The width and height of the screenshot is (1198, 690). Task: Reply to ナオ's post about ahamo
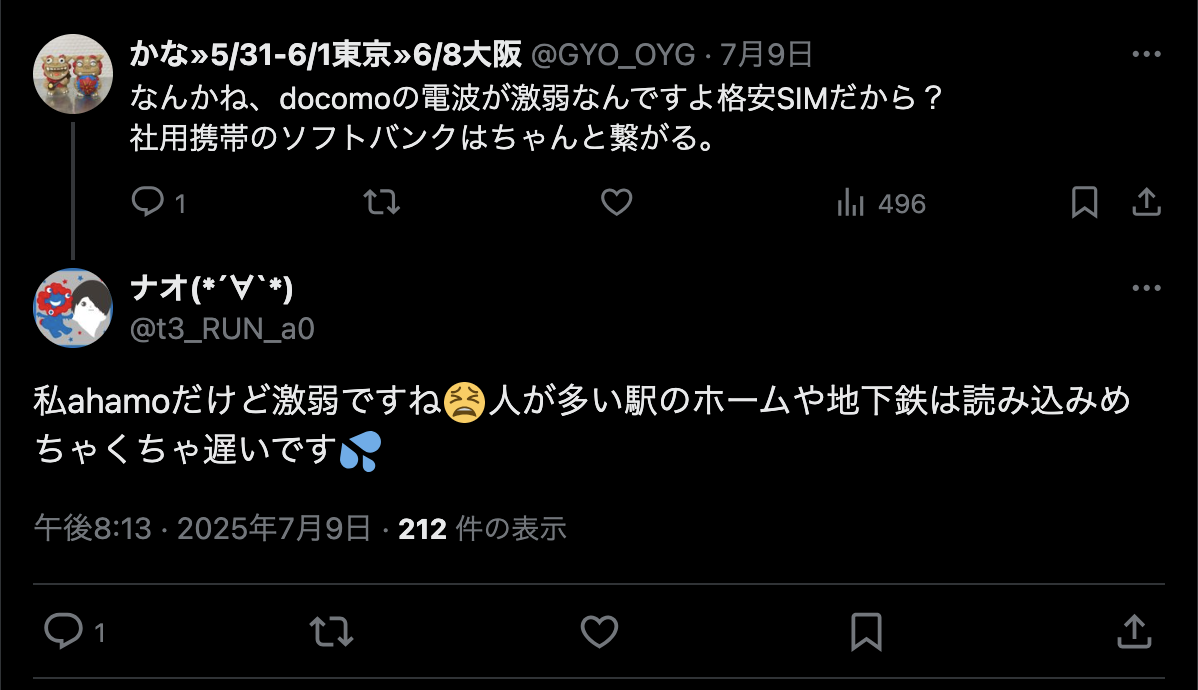tap(64, 631)
